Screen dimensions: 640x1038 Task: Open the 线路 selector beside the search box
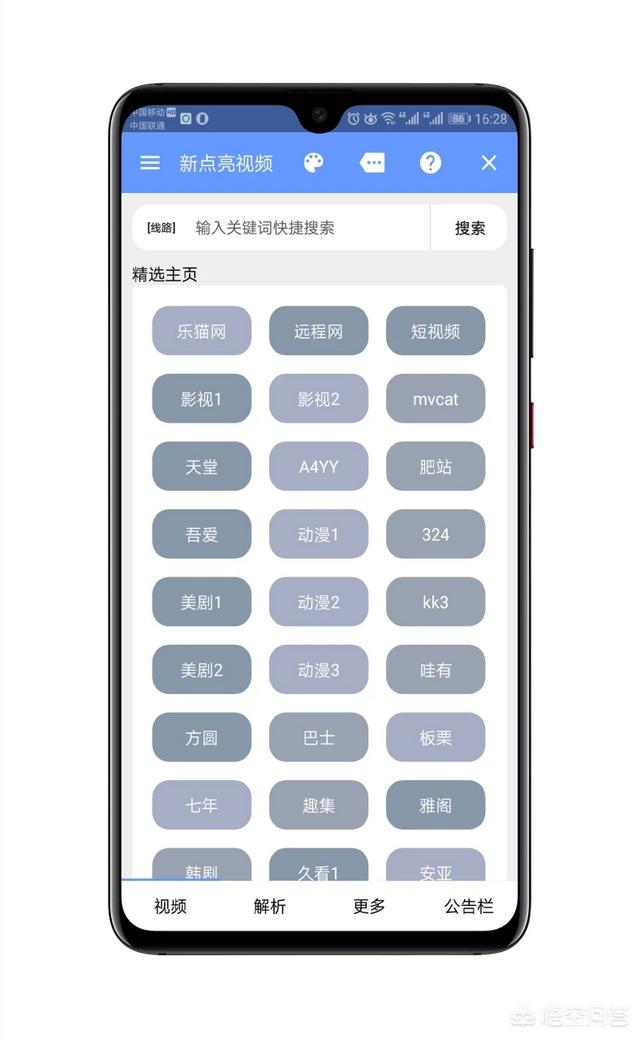click(160, 228)
